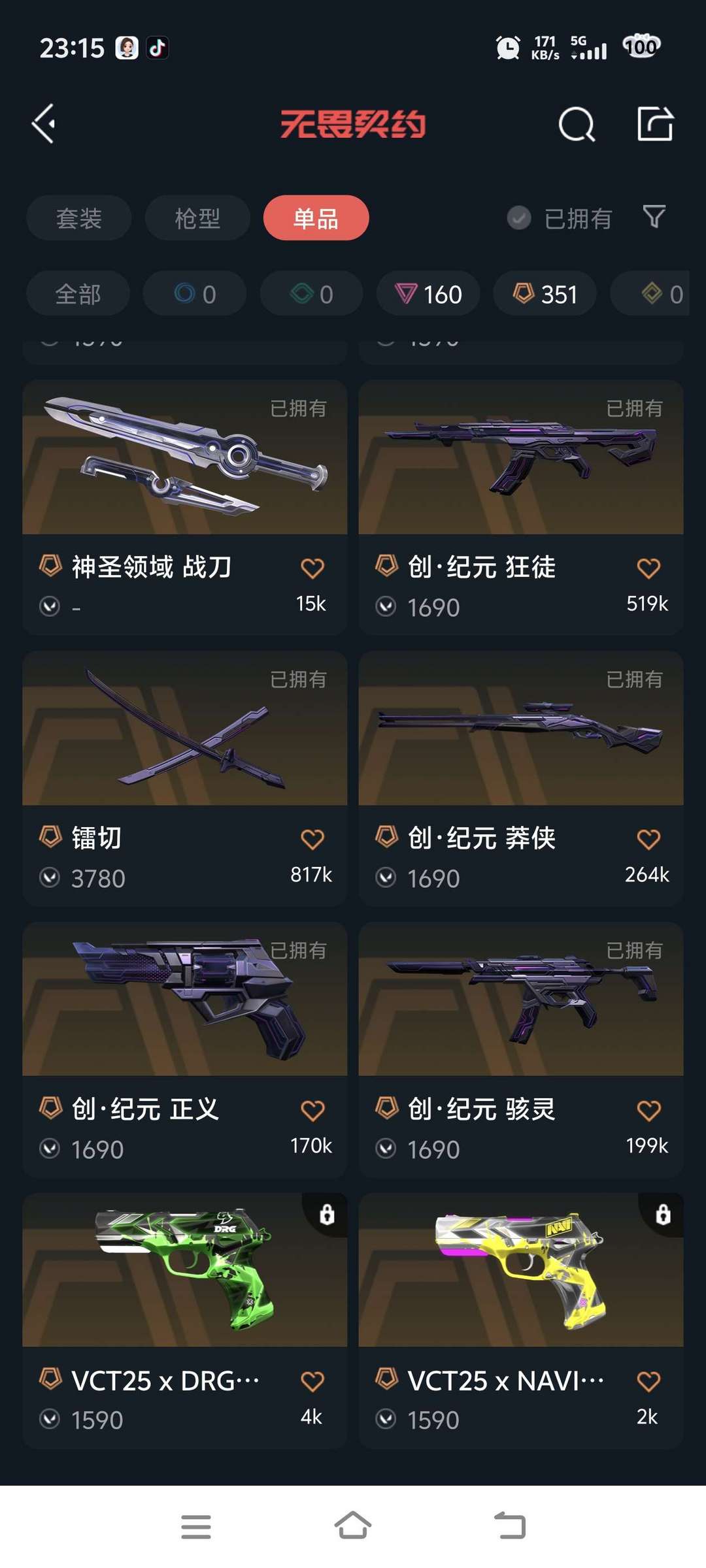Open the filter funnel icon
Screen dimensions: 706x1568
click(654, 217)
